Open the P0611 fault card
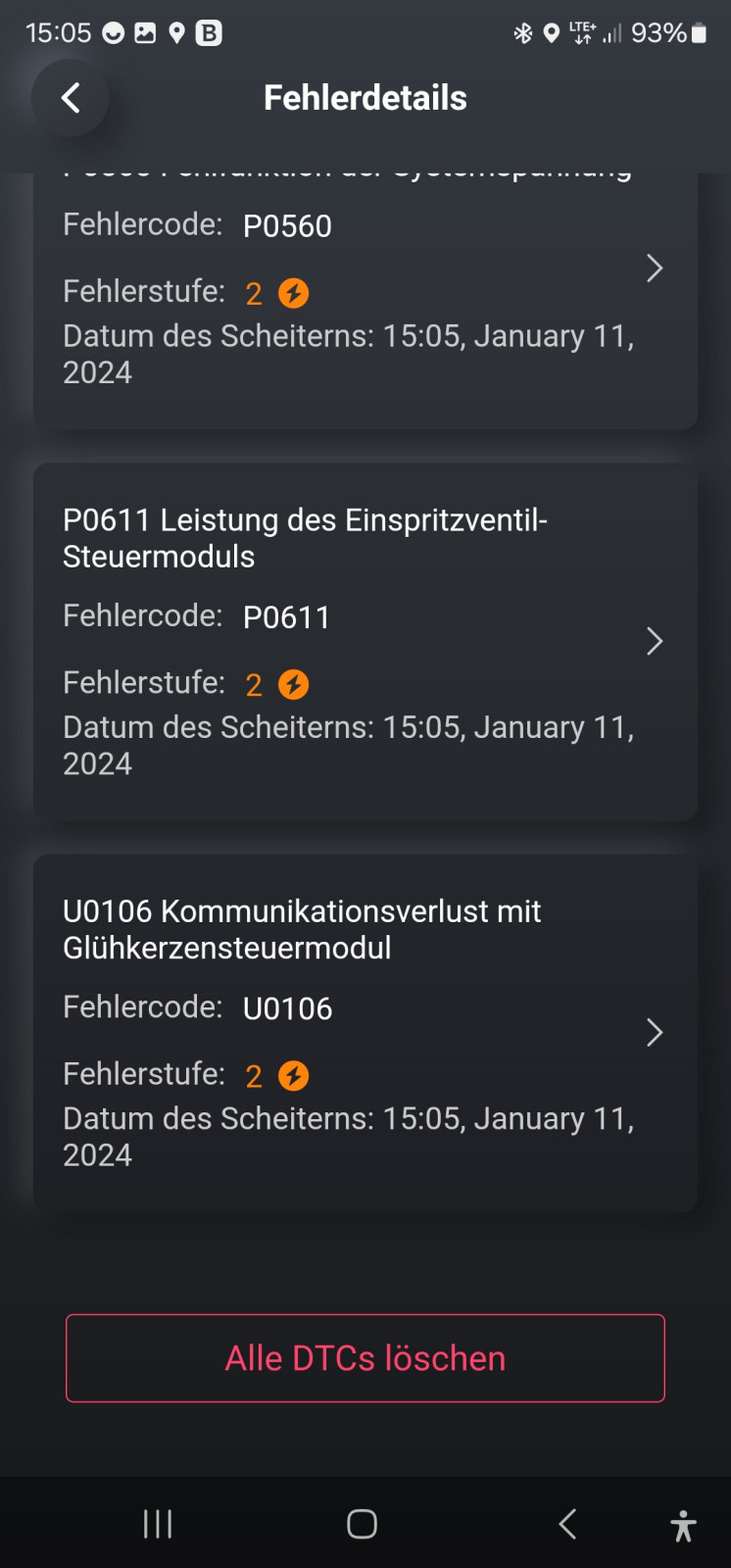This screenshot has height=1568, width=731. coord(365,641)
